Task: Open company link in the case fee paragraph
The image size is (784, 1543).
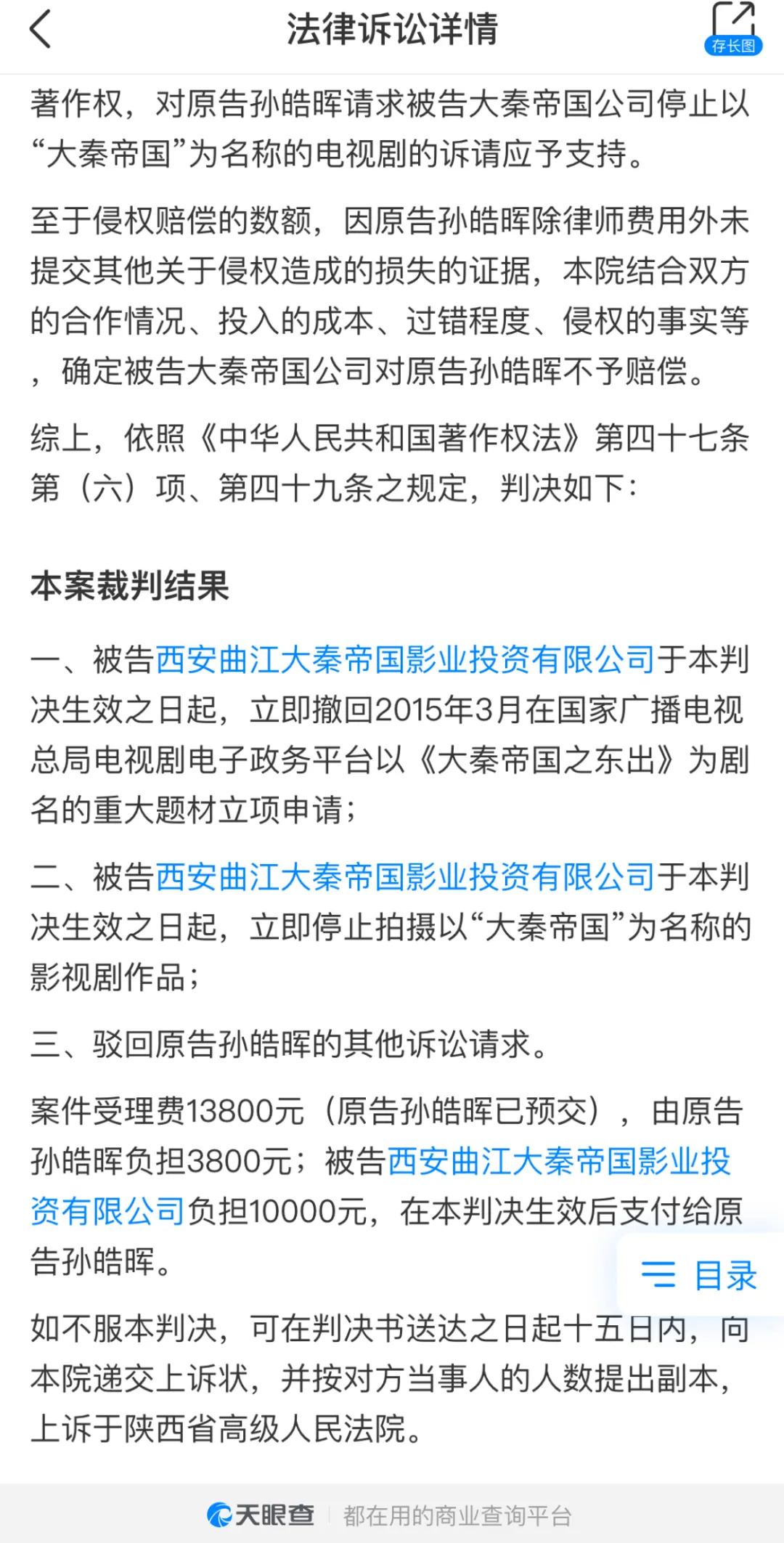Action: click(x=559, y=1161)
